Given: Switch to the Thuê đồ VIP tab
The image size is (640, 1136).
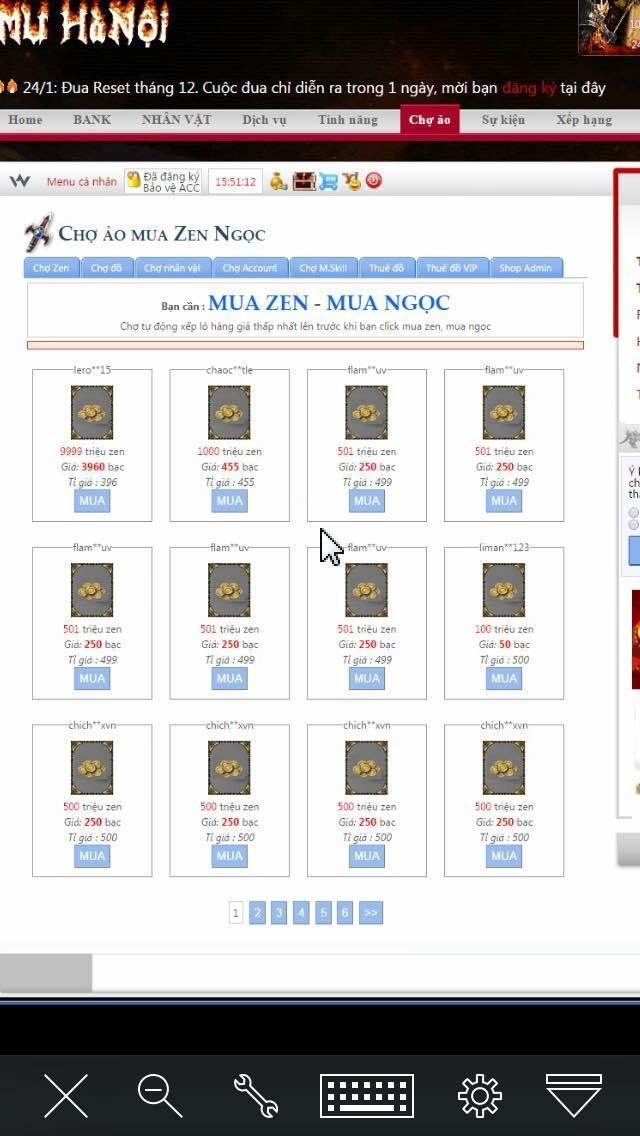Looking at the screenshot, I should point(452,268).
